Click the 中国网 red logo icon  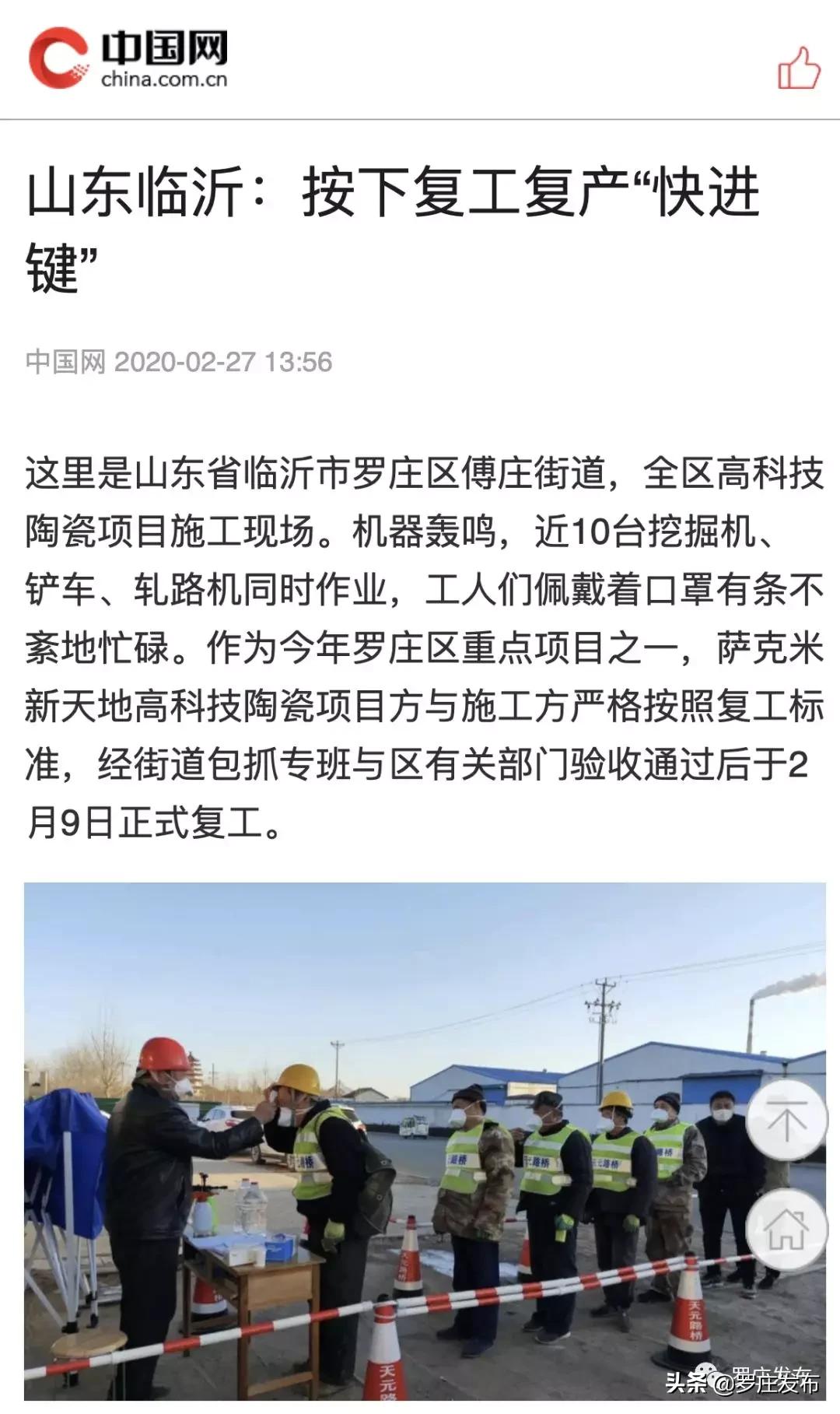(58, 57)
